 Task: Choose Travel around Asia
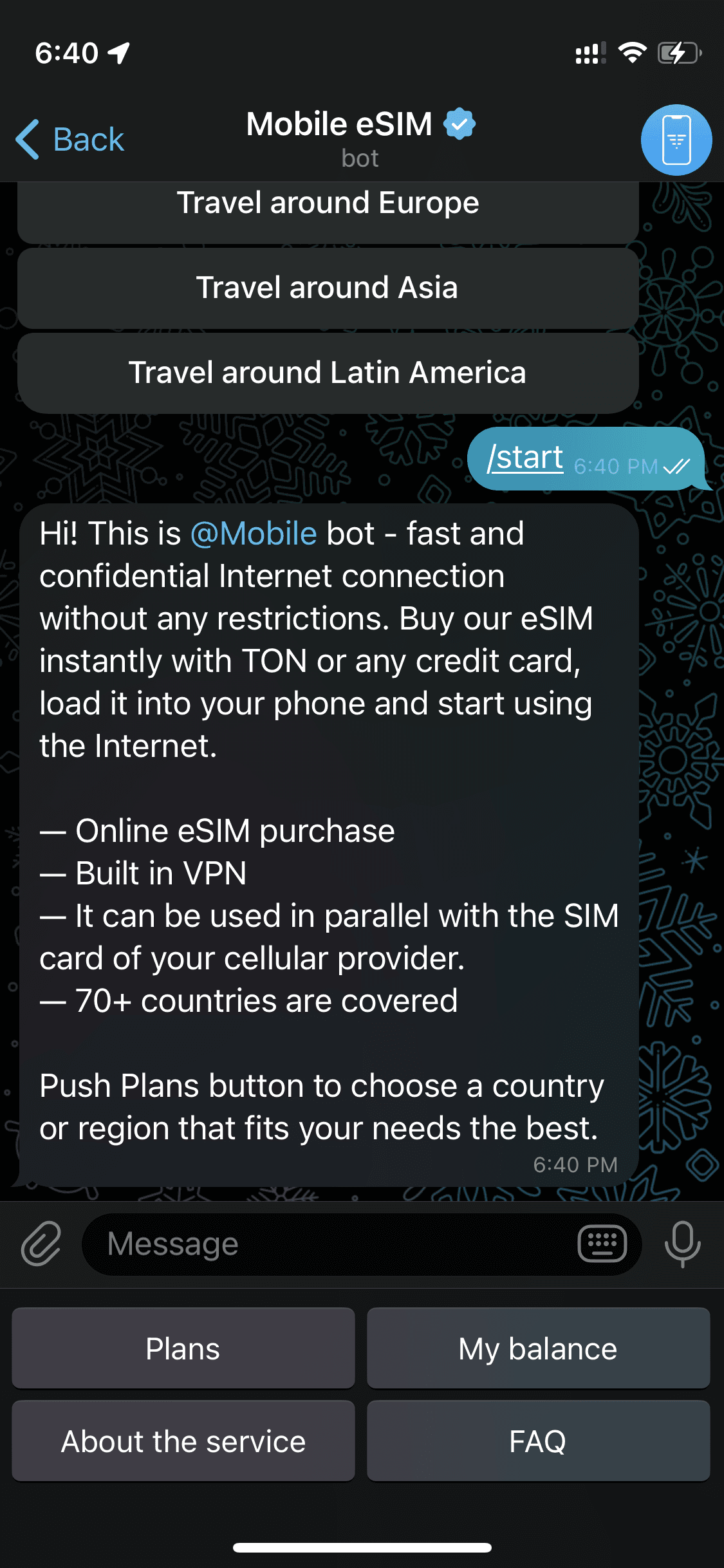328,288
